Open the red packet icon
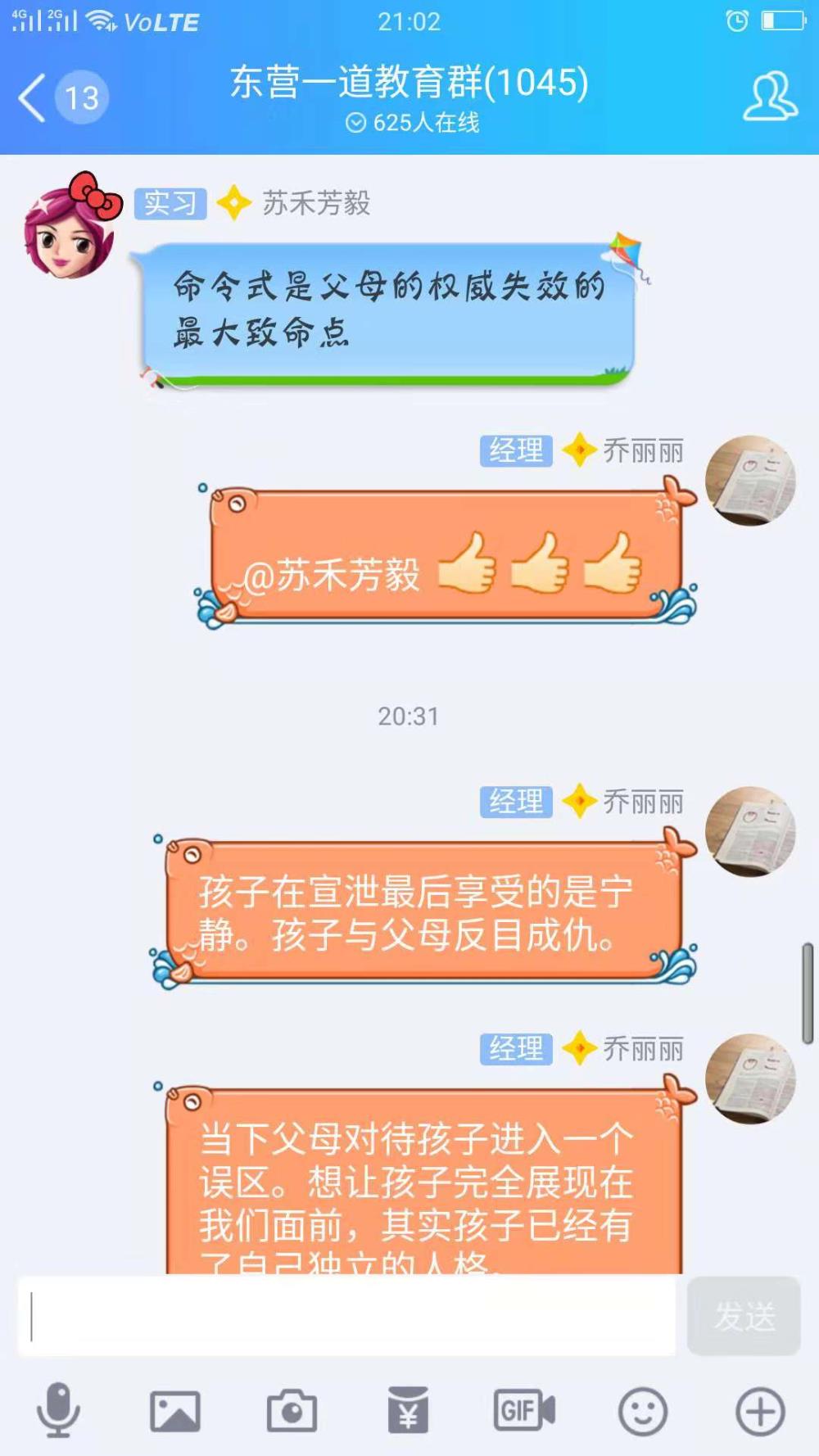 (408, 1410)
